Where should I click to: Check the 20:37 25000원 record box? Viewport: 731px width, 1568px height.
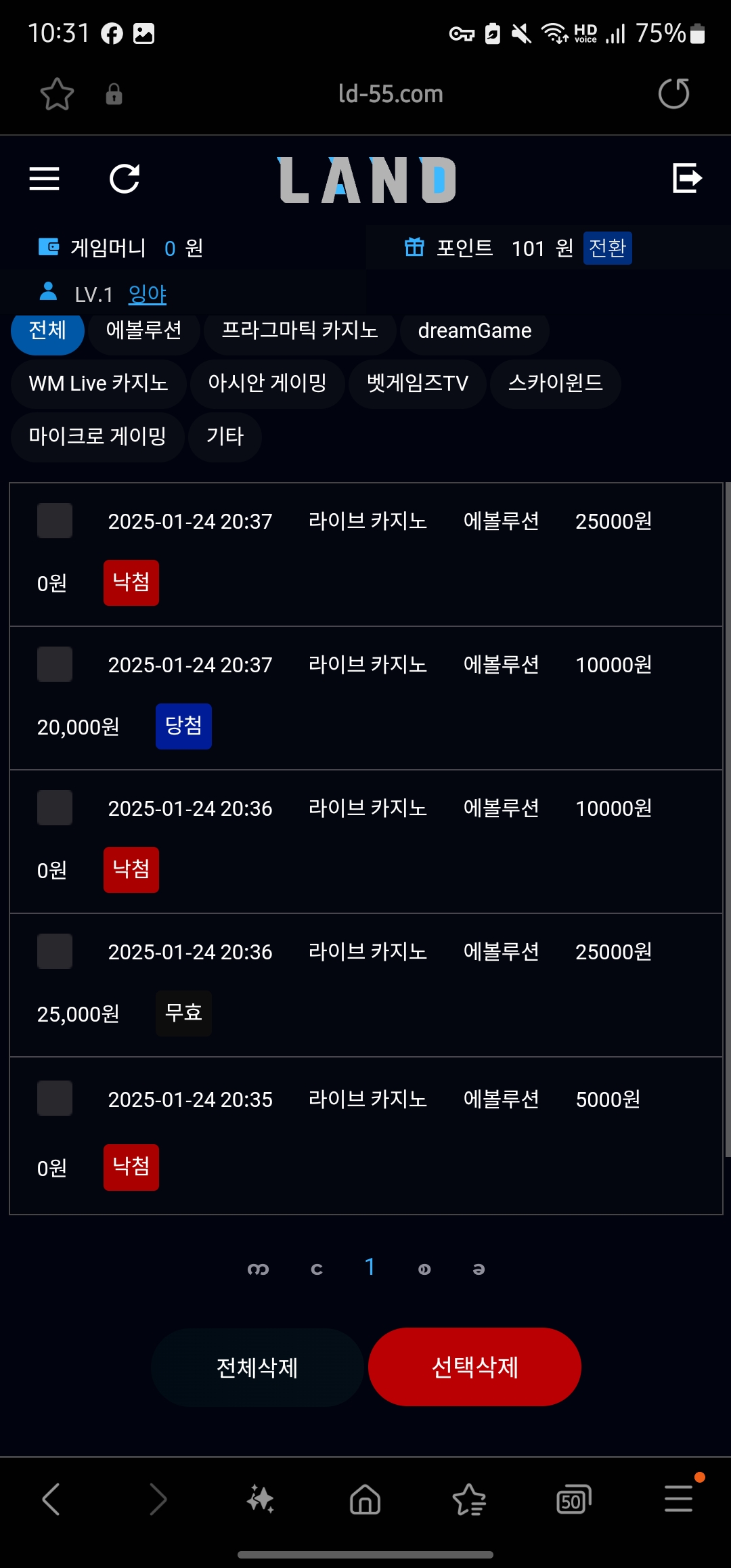click(x=55, y=521)
